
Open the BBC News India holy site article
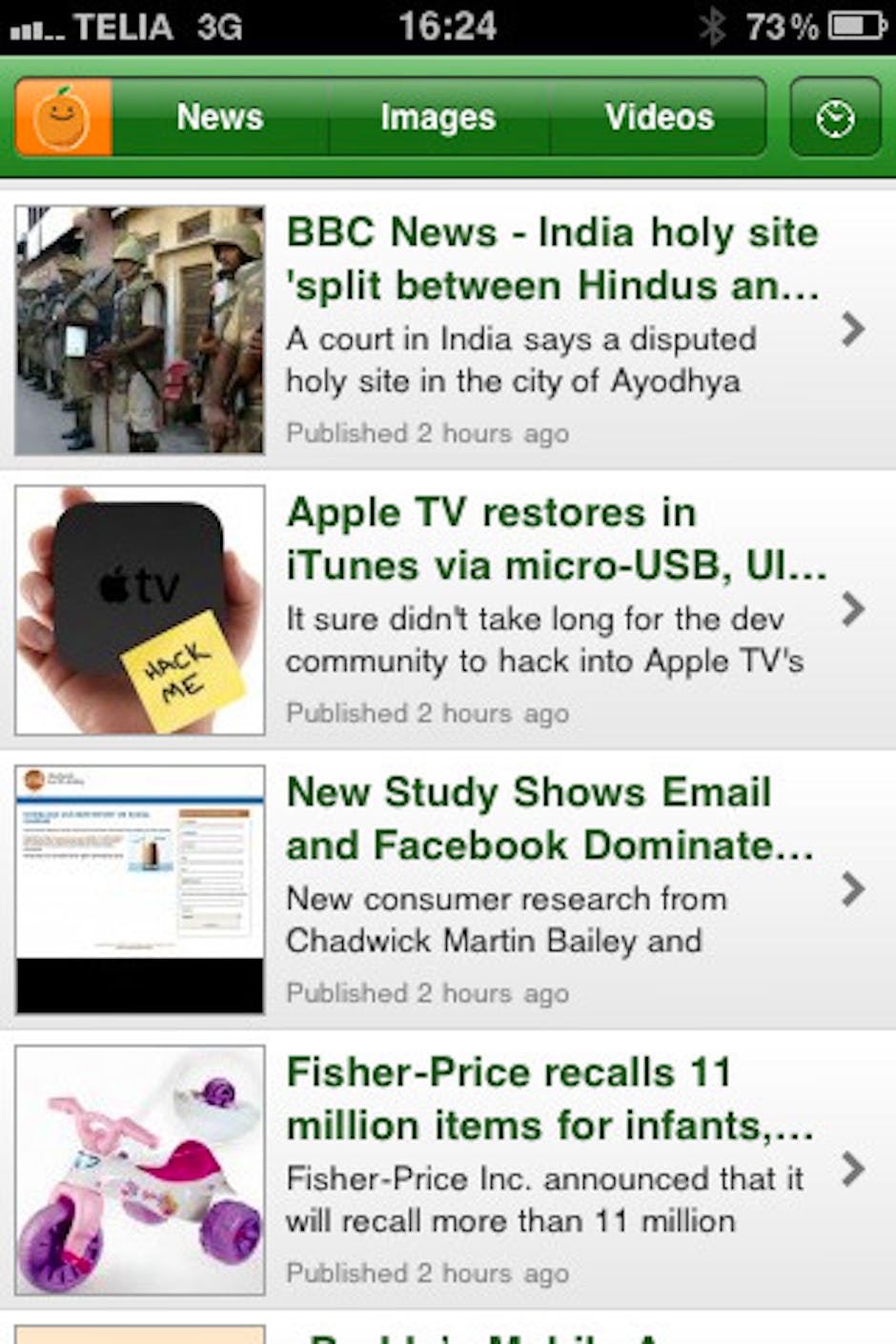[553, 259]
